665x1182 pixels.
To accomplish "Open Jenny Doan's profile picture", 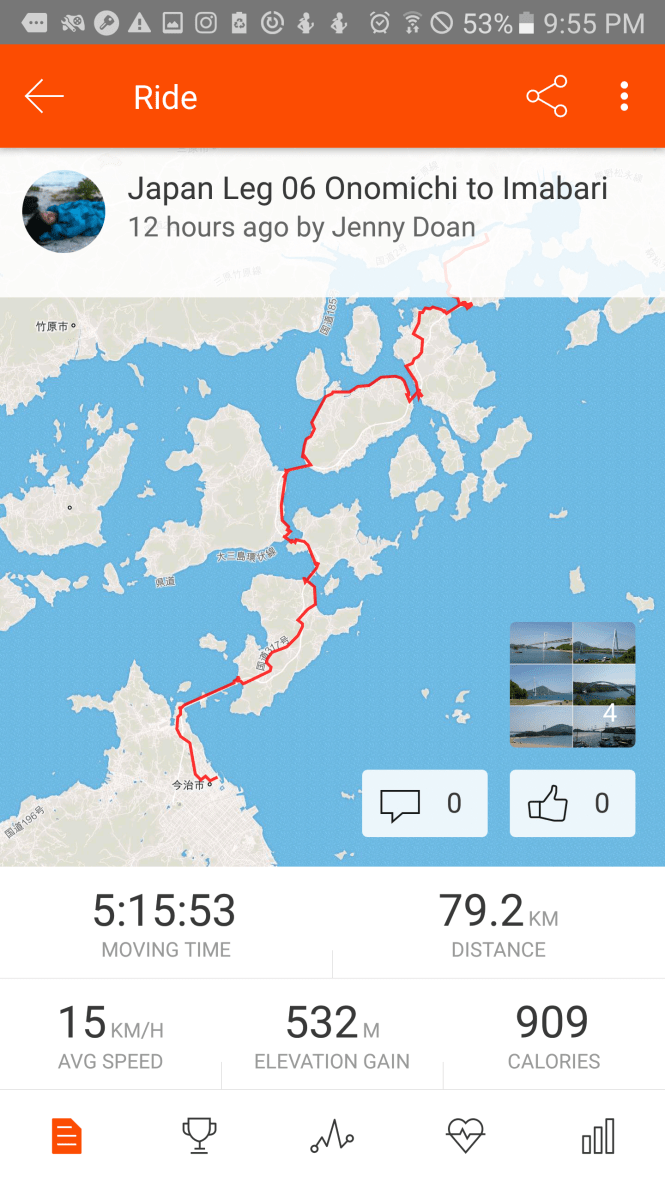I will pyautogui.click(x=64, y=211).
